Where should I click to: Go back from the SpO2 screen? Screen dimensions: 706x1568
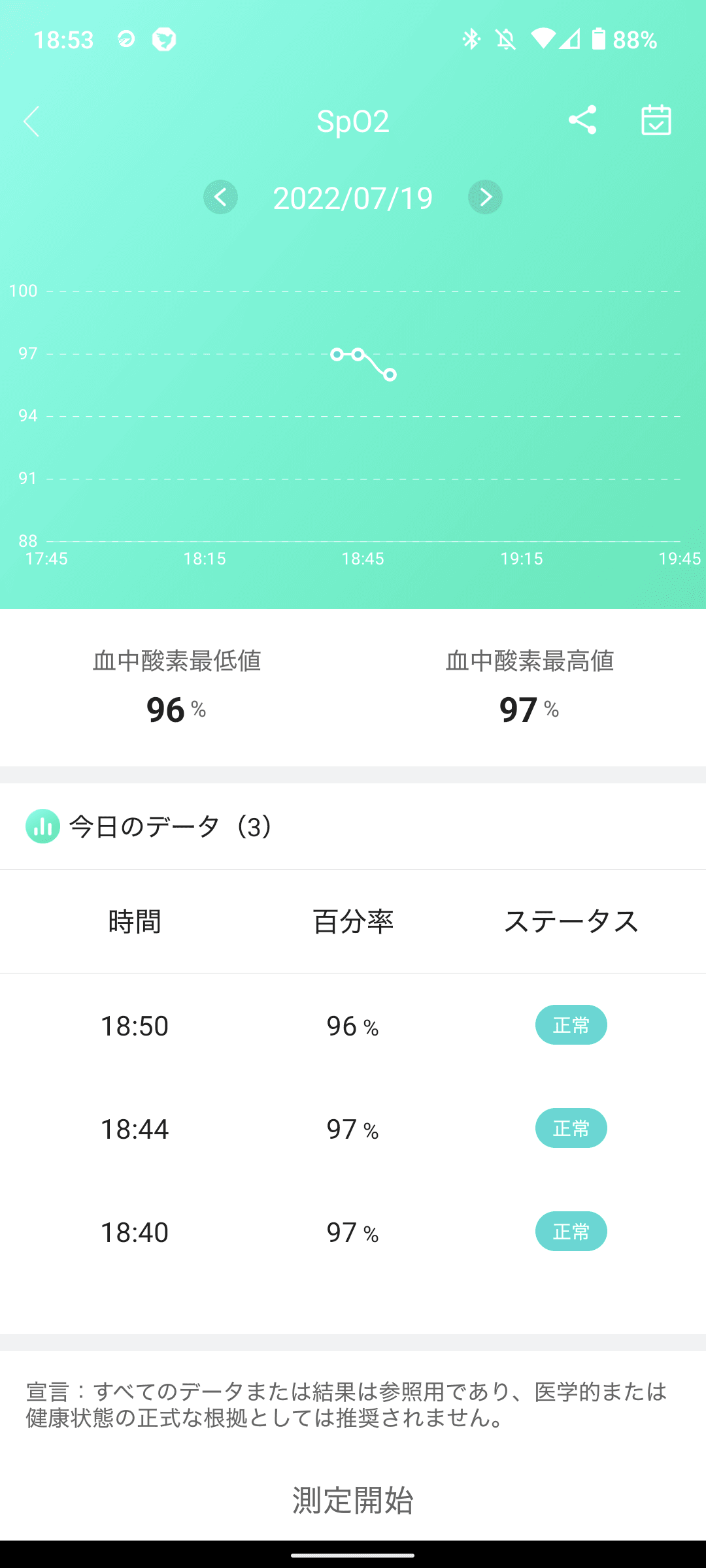pos(31,122)
